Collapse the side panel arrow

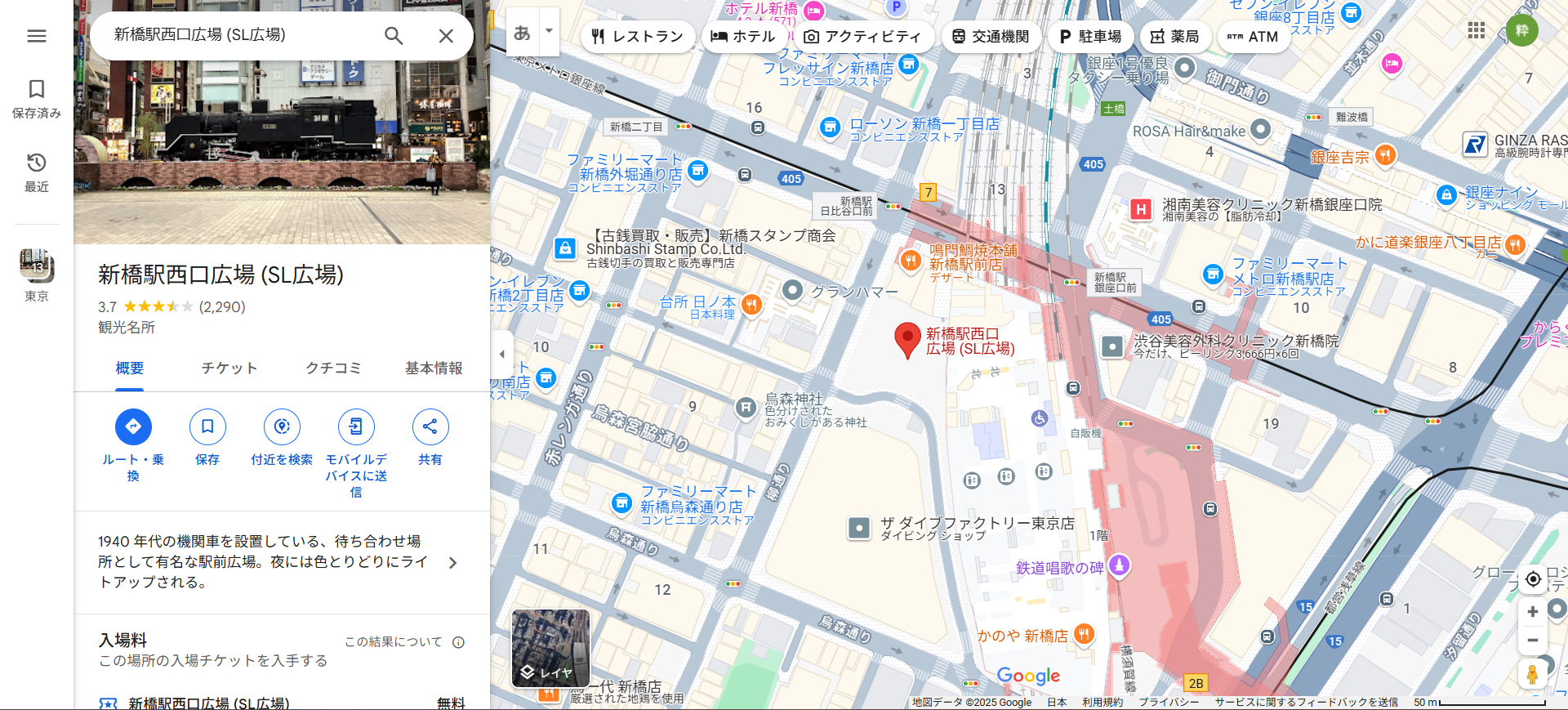coord(501,354)
